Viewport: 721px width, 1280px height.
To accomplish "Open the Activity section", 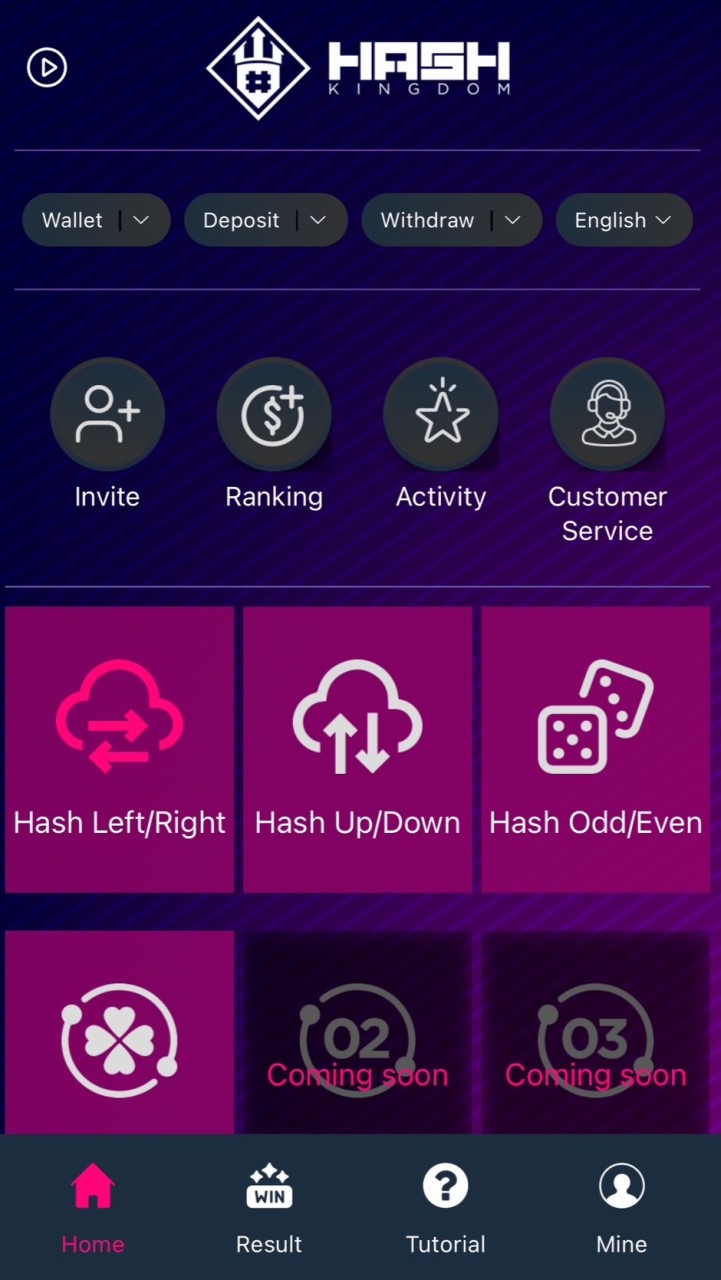I will click(x=441, y=416).
